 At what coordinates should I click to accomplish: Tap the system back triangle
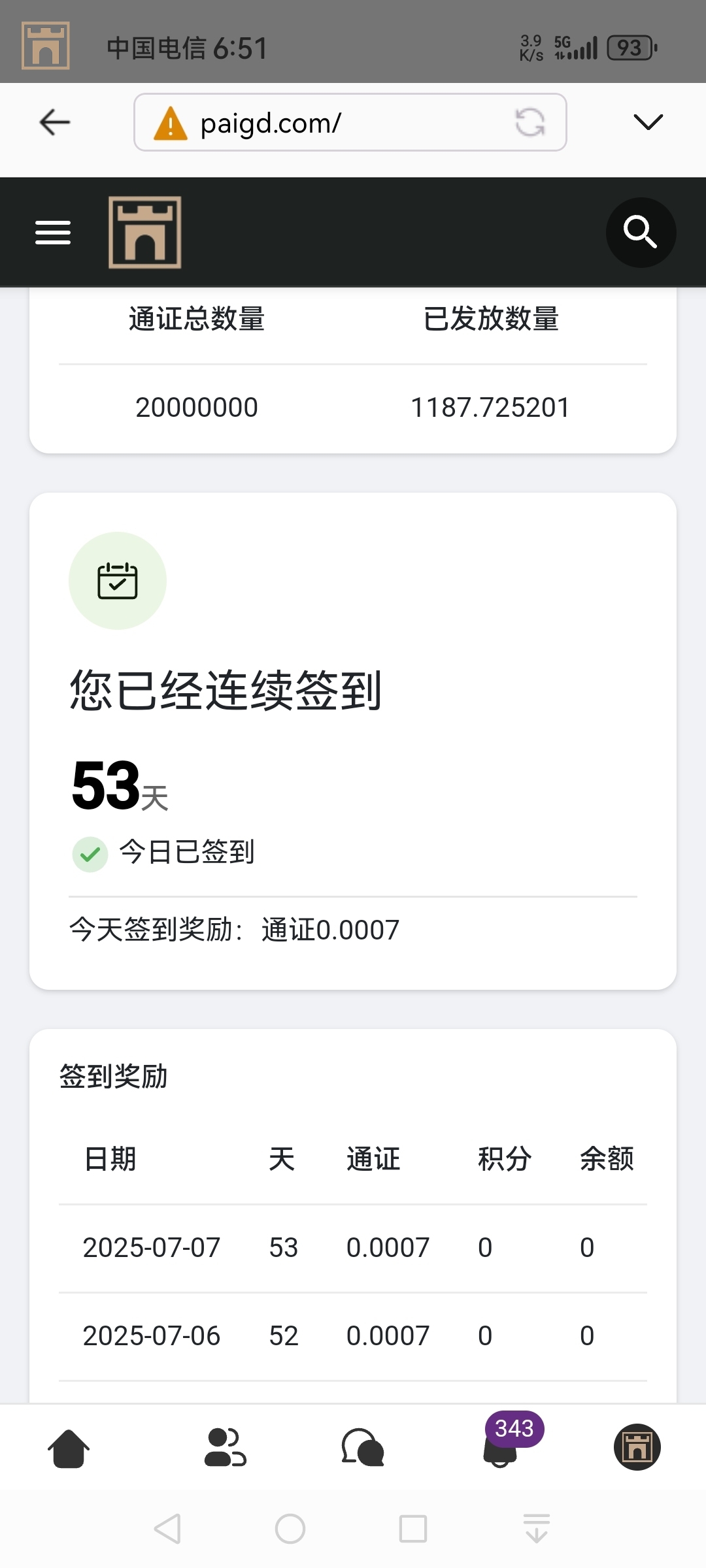[168, 1529]
